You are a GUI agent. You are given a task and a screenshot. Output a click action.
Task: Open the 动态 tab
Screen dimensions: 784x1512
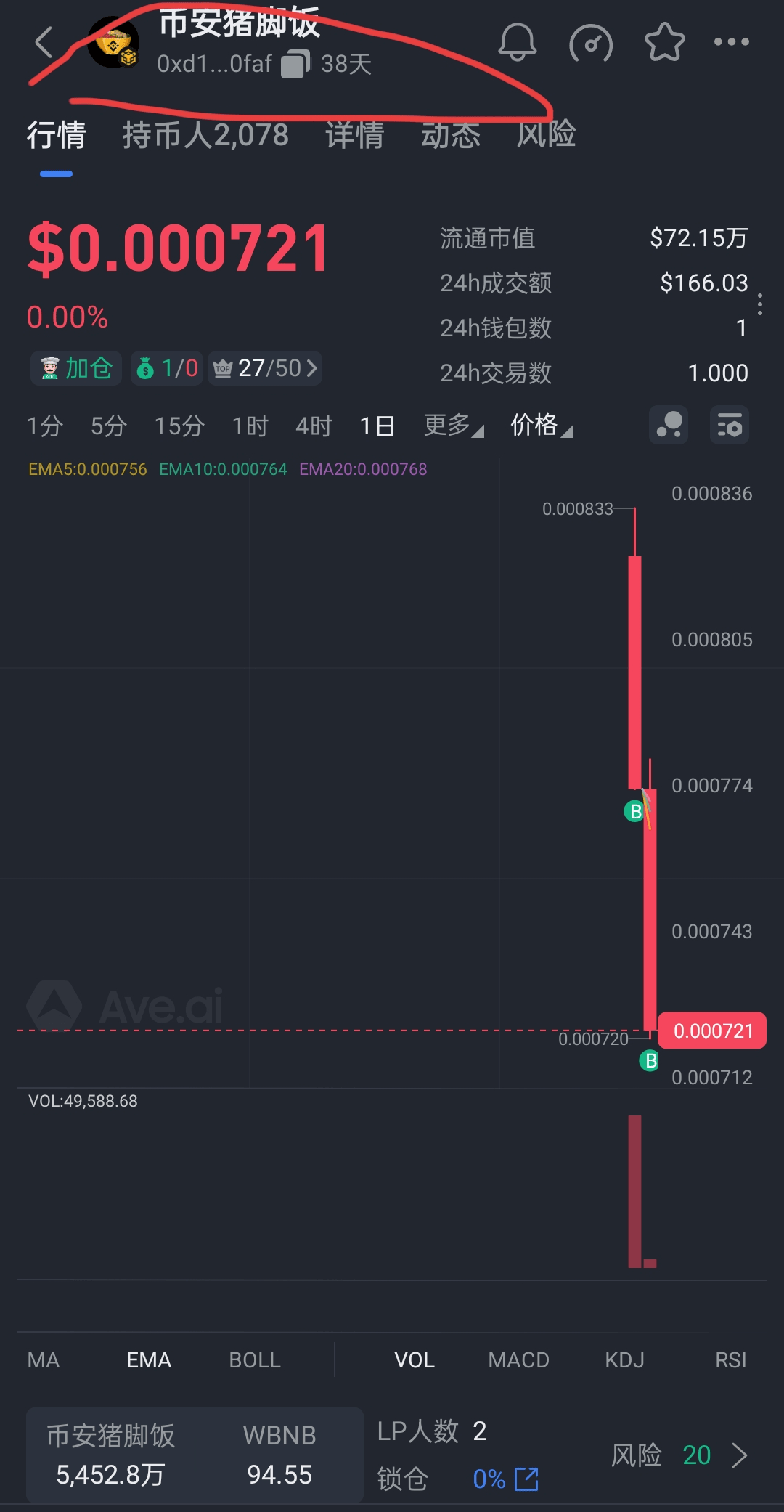pyautogui.click(x=451, y=135)
